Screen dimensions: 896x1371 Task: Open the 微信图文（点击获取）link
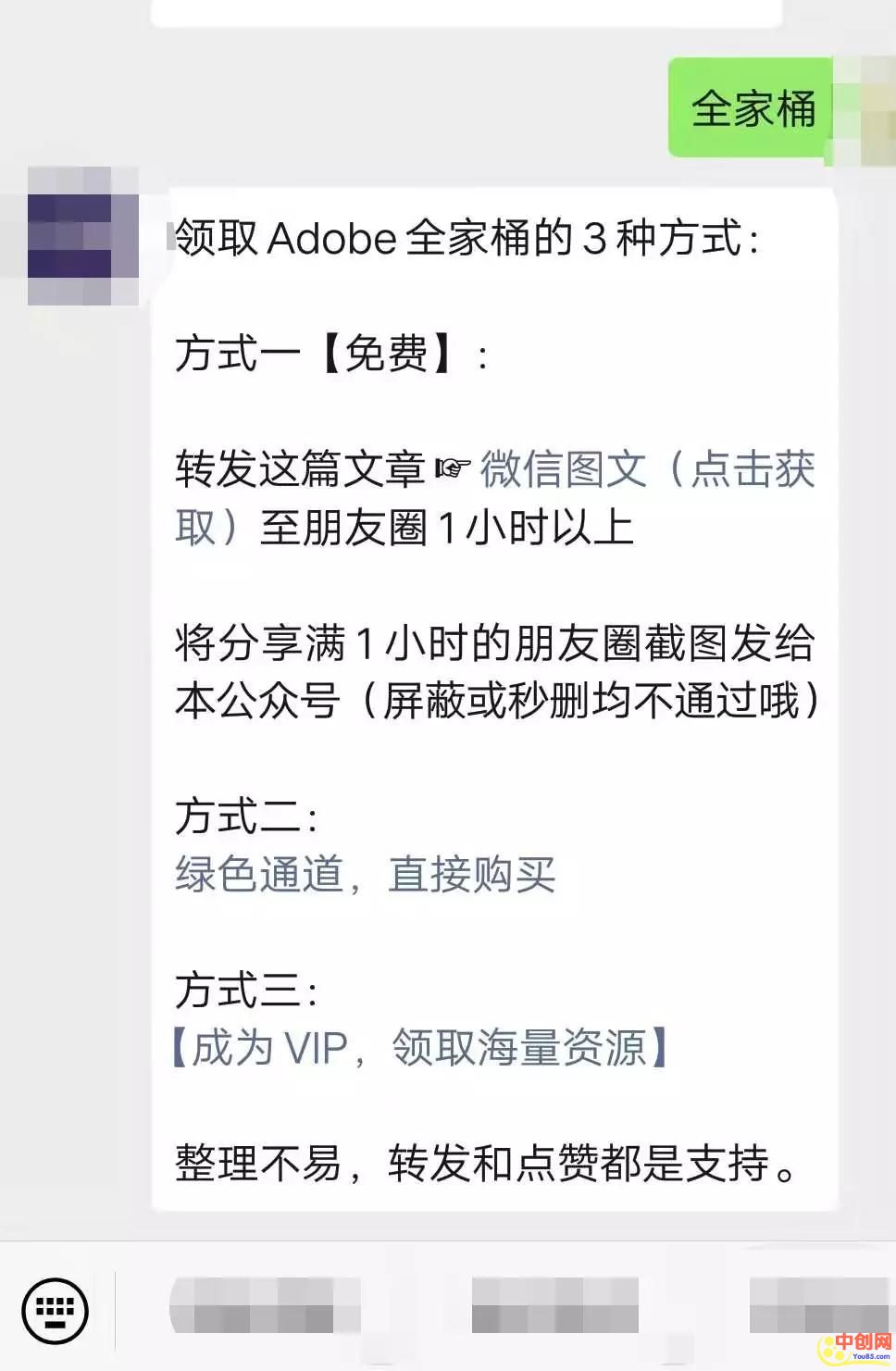(x=646, y=469)
